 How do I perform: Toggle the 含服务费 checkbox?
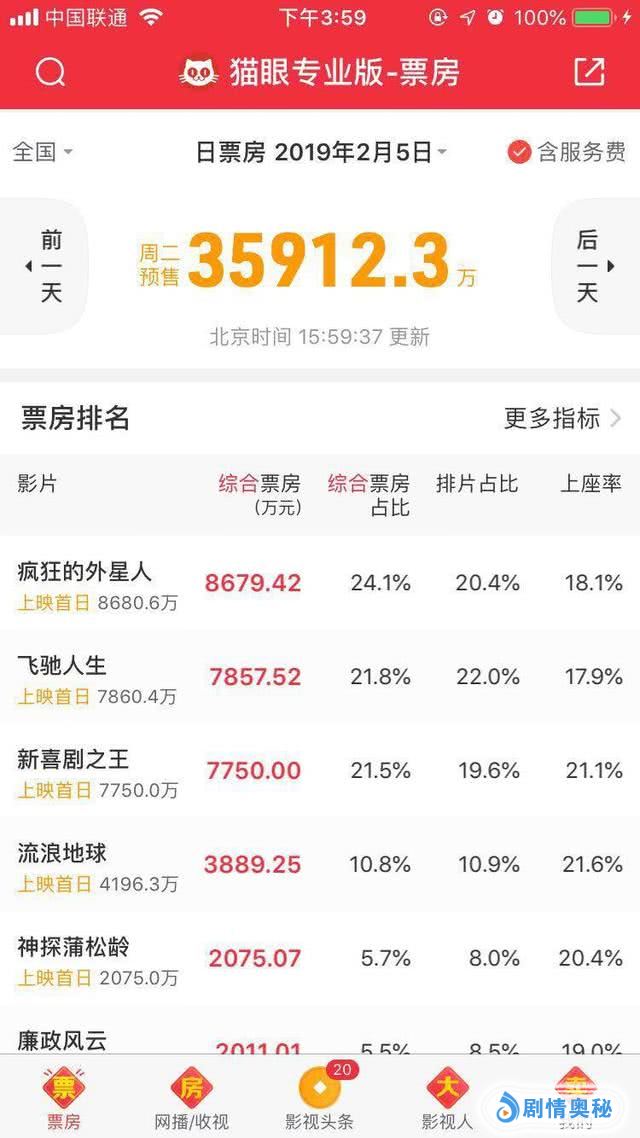566,152
